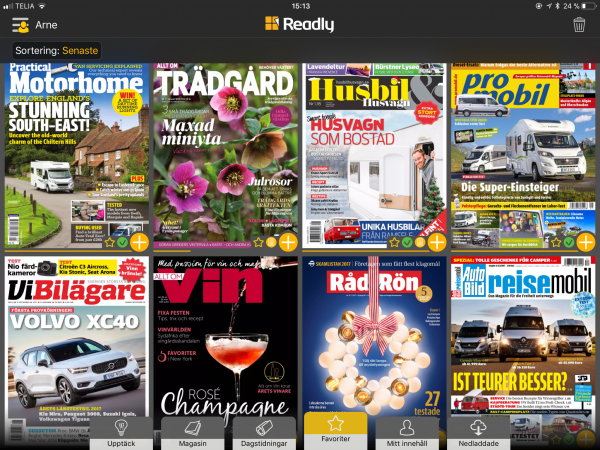Open the Allt om Trädgård magazine
600x450 pixels.
coord(225,150)
